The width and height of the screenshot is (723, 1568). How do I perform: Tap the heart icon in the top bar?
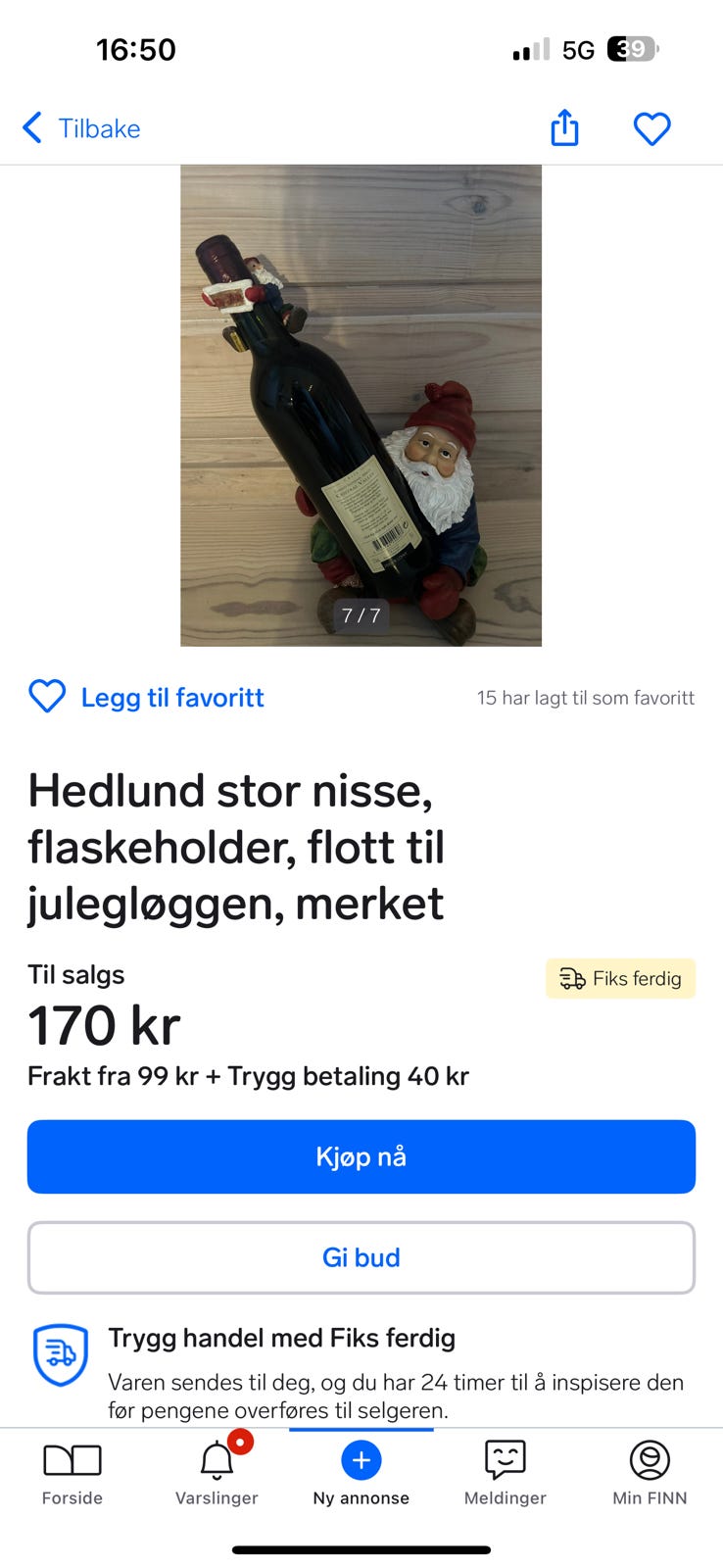(651, 128)
